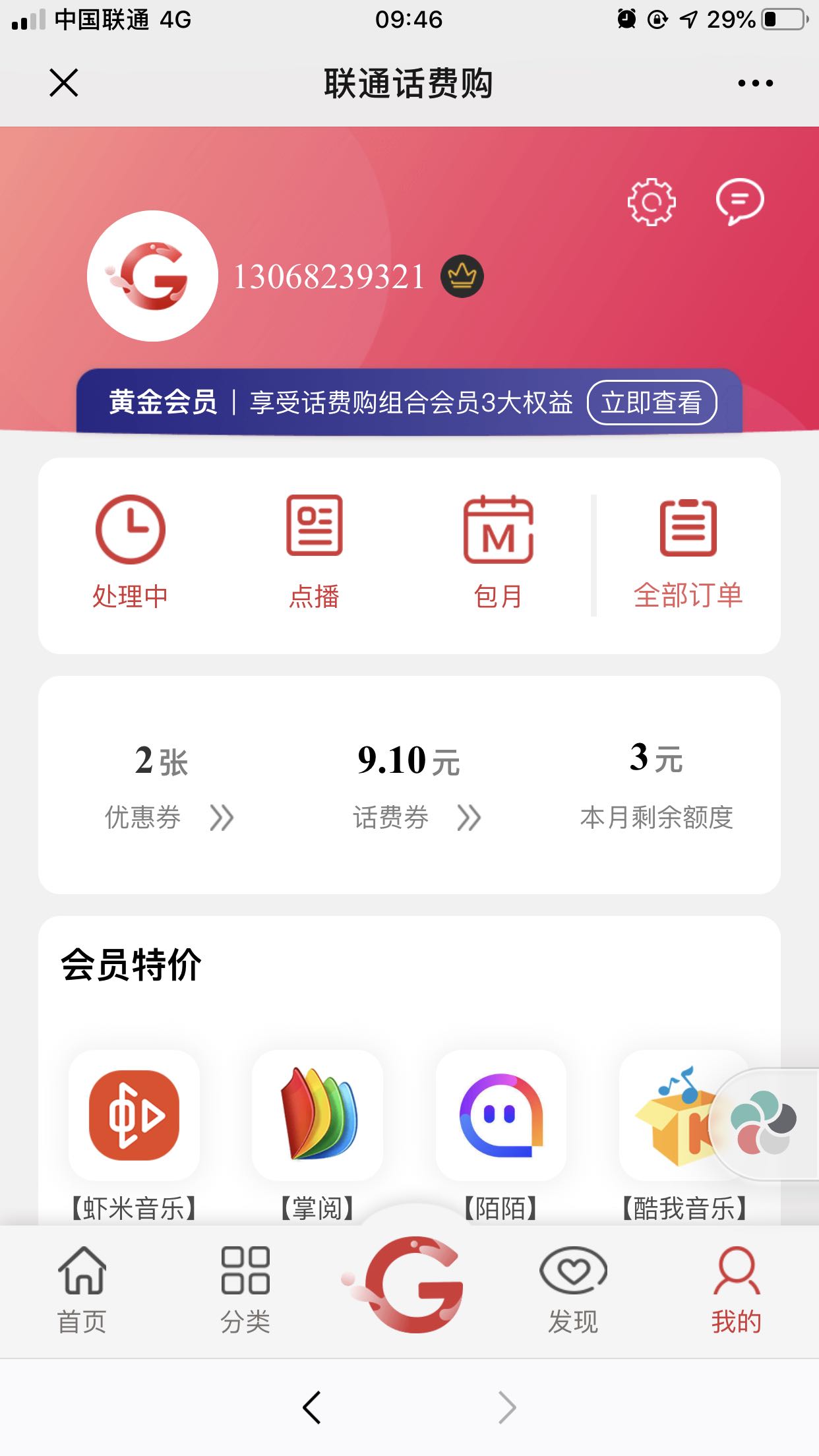Select the 虾米音乐 member deal
Screen dimensions: 819x1456
click(x=134, y=1129)
